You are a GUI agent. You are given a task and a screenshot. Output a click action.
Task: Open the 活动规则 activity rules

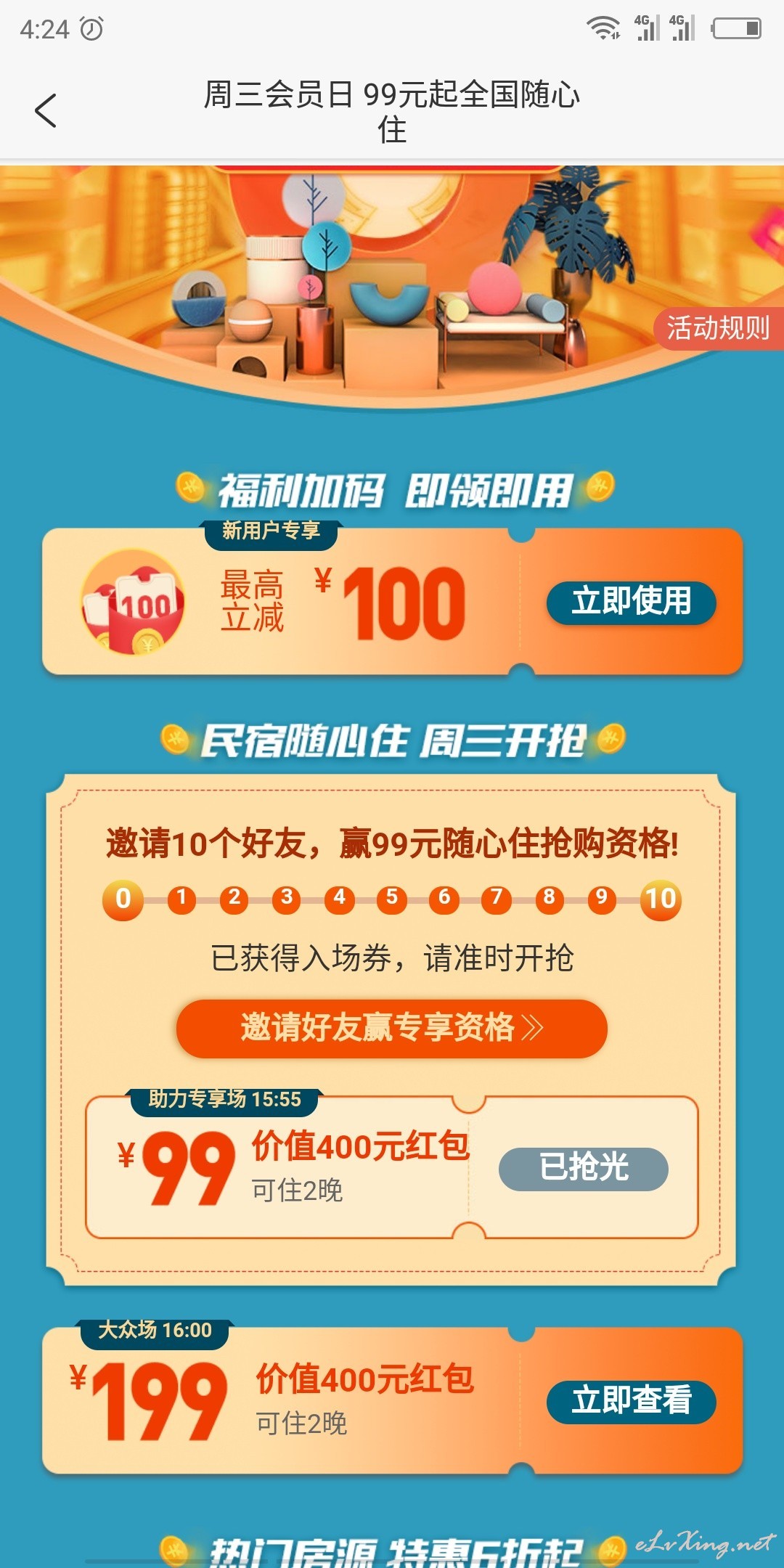click(x=719, y=329)
